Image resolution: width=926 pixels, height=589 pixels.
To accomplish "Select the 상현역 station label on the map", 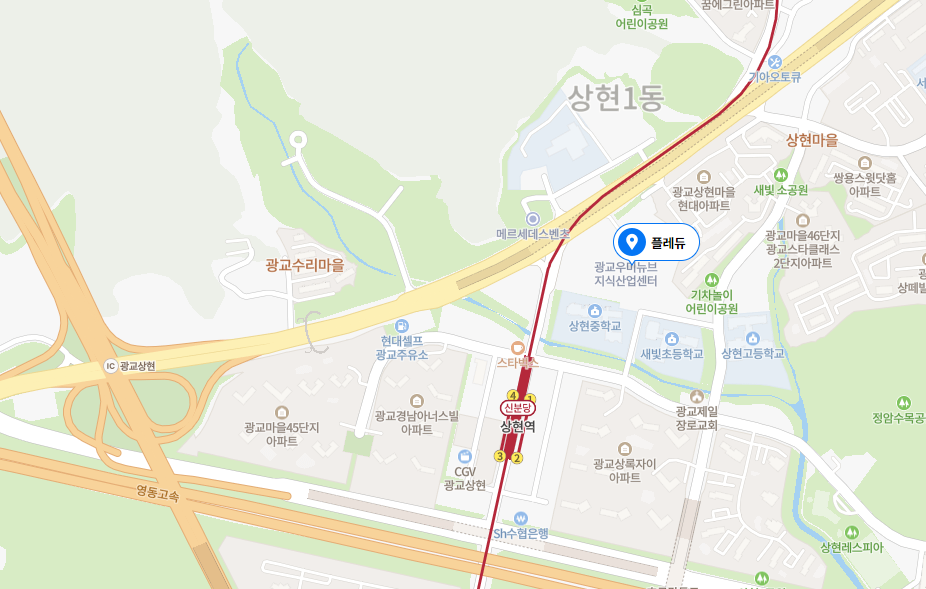I will 518,425.
